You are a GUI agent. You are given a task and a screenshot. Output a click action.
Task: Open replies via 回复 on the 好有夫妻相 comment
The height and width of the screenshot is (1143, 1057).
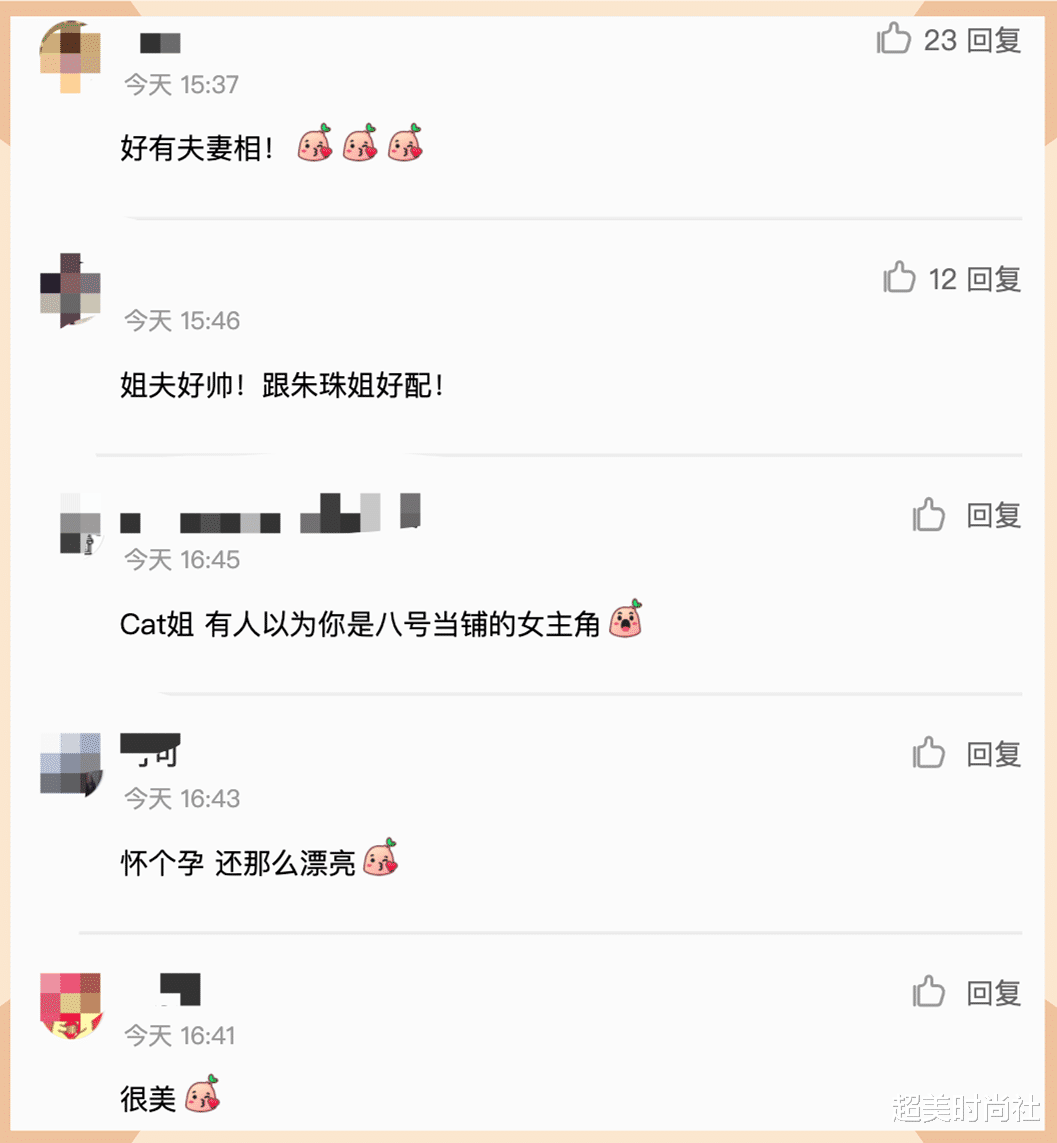tap(995, 40)
